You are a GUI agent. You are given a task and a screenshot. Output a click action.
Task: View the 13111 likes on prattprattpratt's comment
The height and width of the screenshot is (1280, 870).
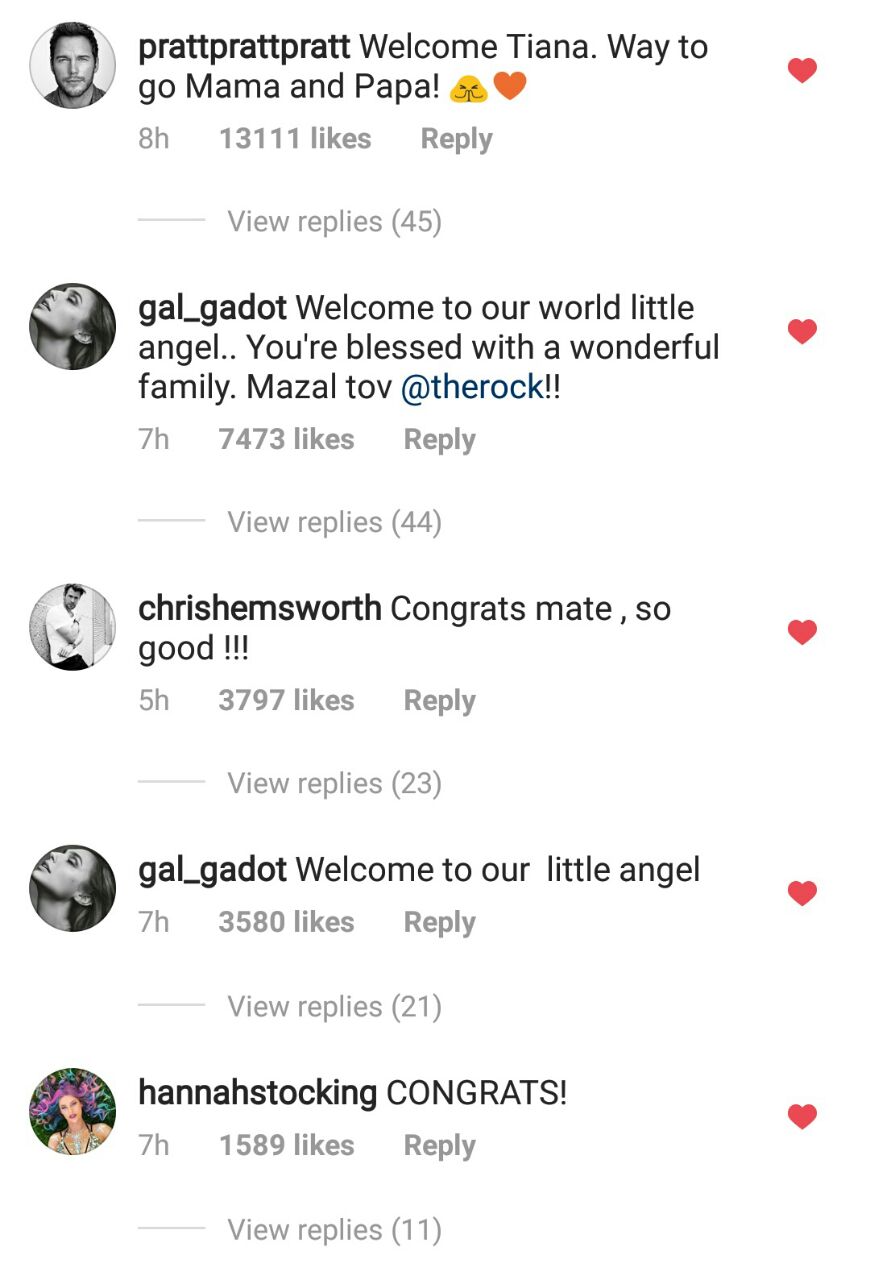[294, 139]
